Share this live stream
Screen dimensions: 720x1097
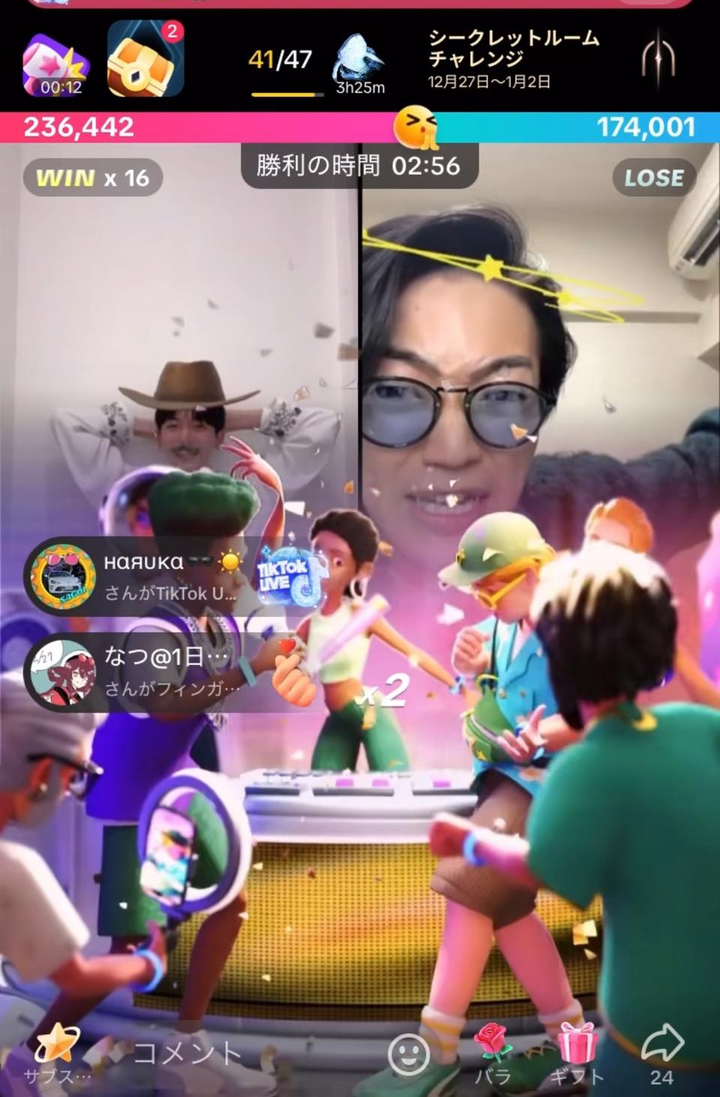pos(661,1052)
